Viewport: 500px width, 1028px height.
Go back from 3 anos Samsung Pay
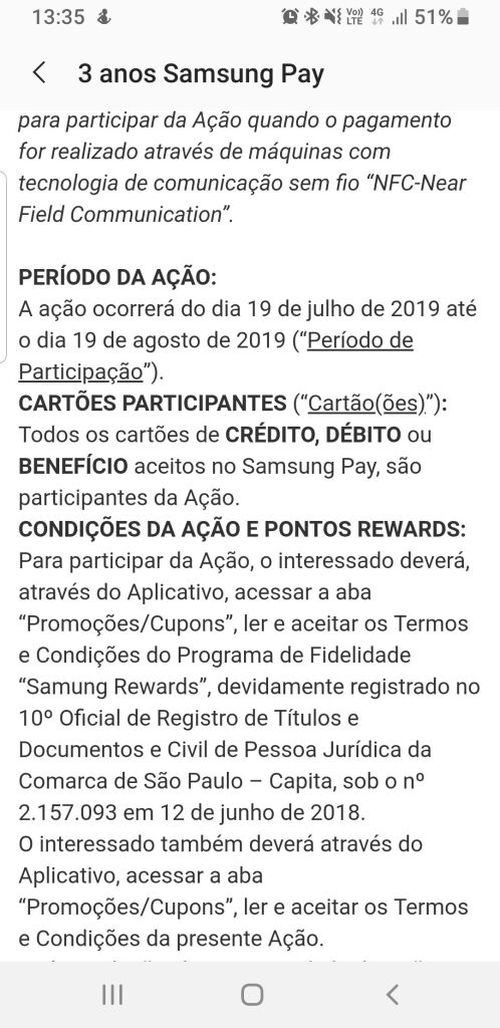pos(39,73)
